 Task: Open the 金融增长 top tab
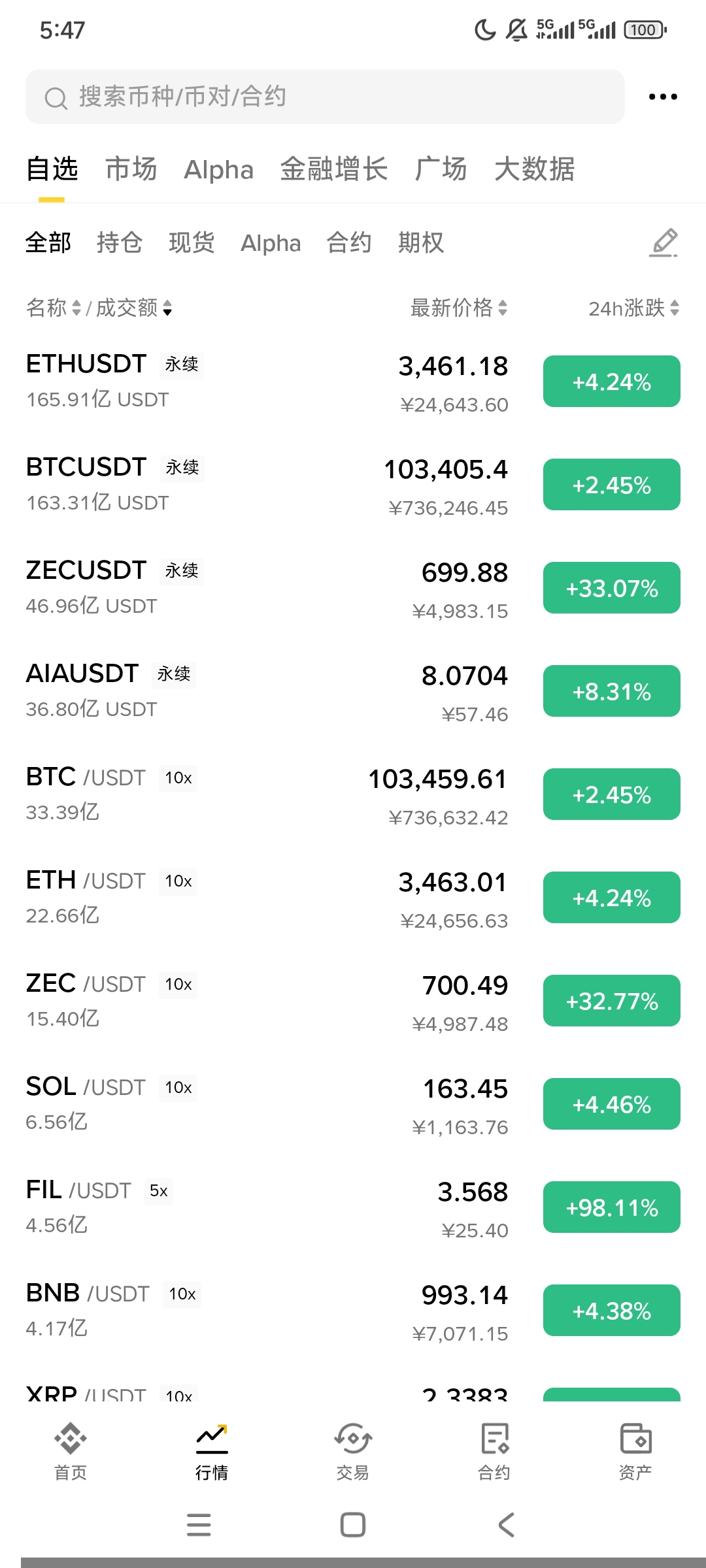334,169
